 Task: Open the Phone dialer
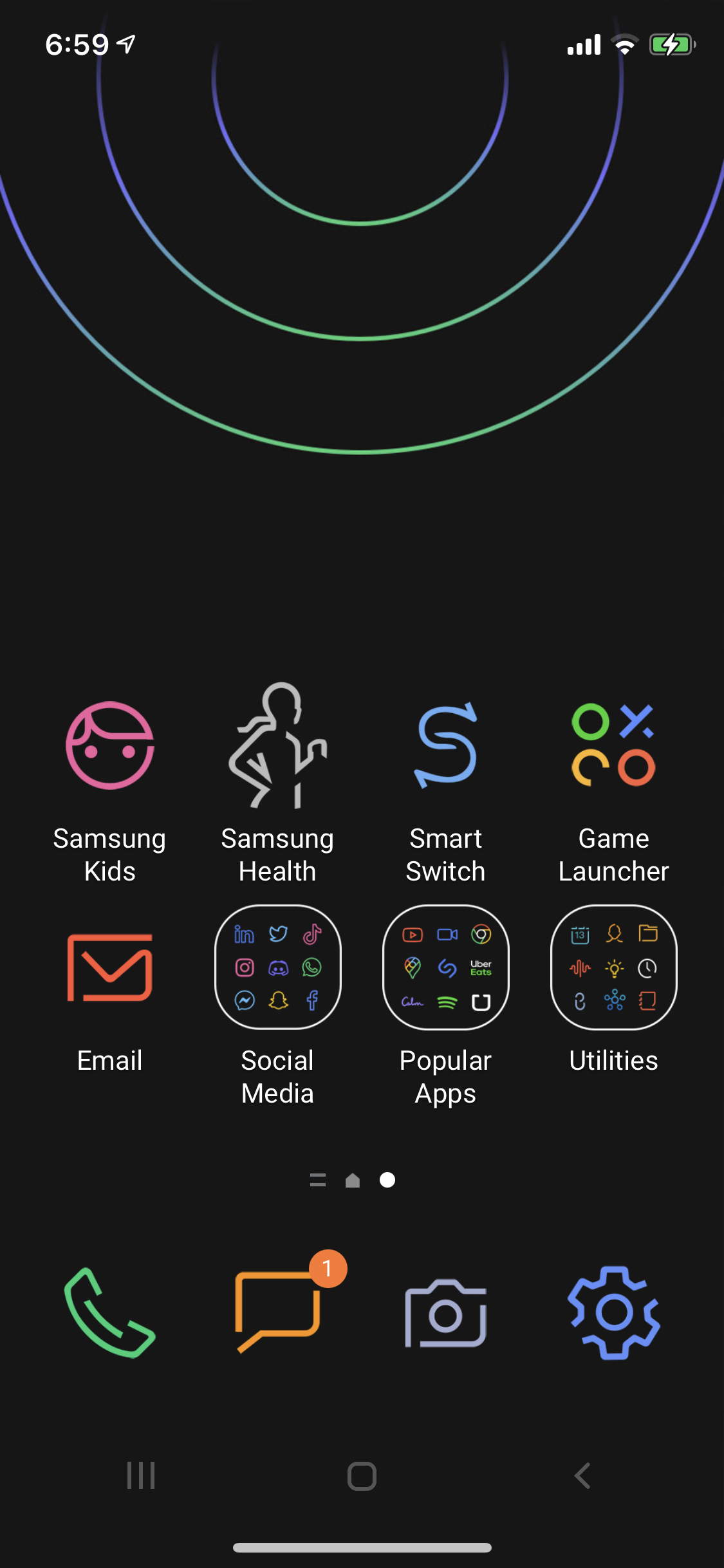109,1313
